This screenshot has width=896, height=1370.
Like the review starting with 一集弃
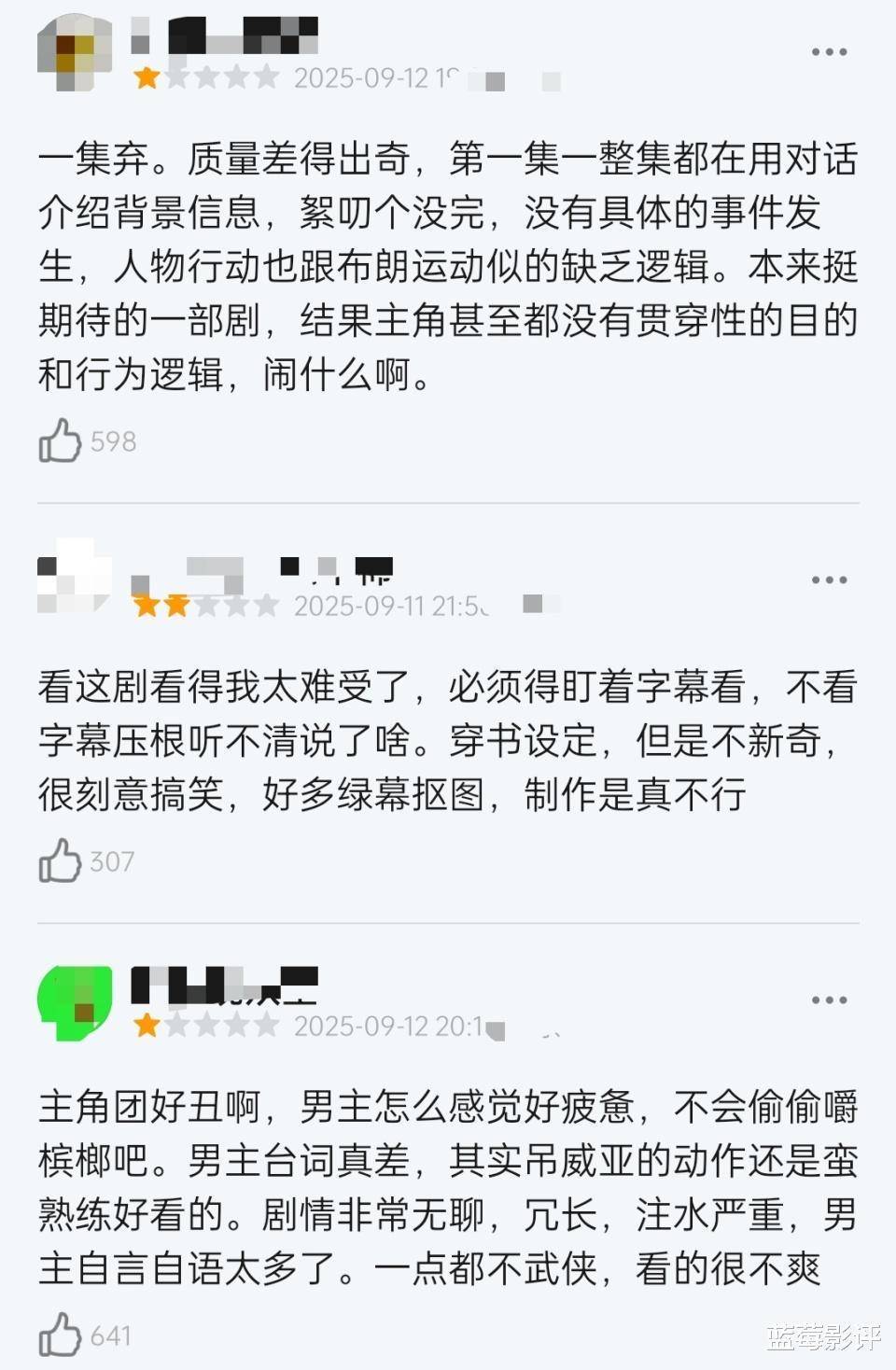pyautogui.click(x=61, y=440)
